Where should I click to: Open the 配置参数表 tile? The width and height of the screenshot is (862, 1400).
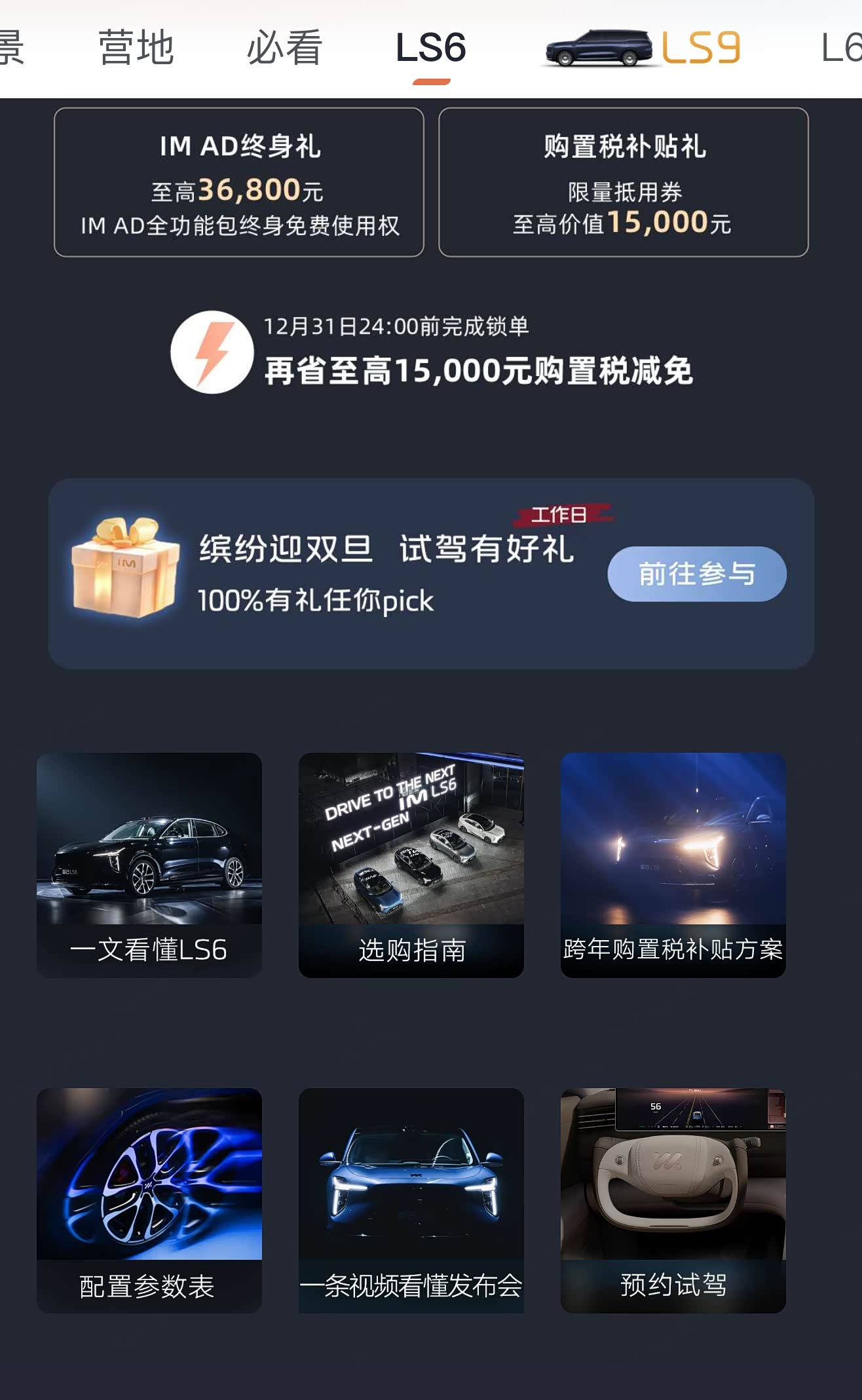[149, 1200]
